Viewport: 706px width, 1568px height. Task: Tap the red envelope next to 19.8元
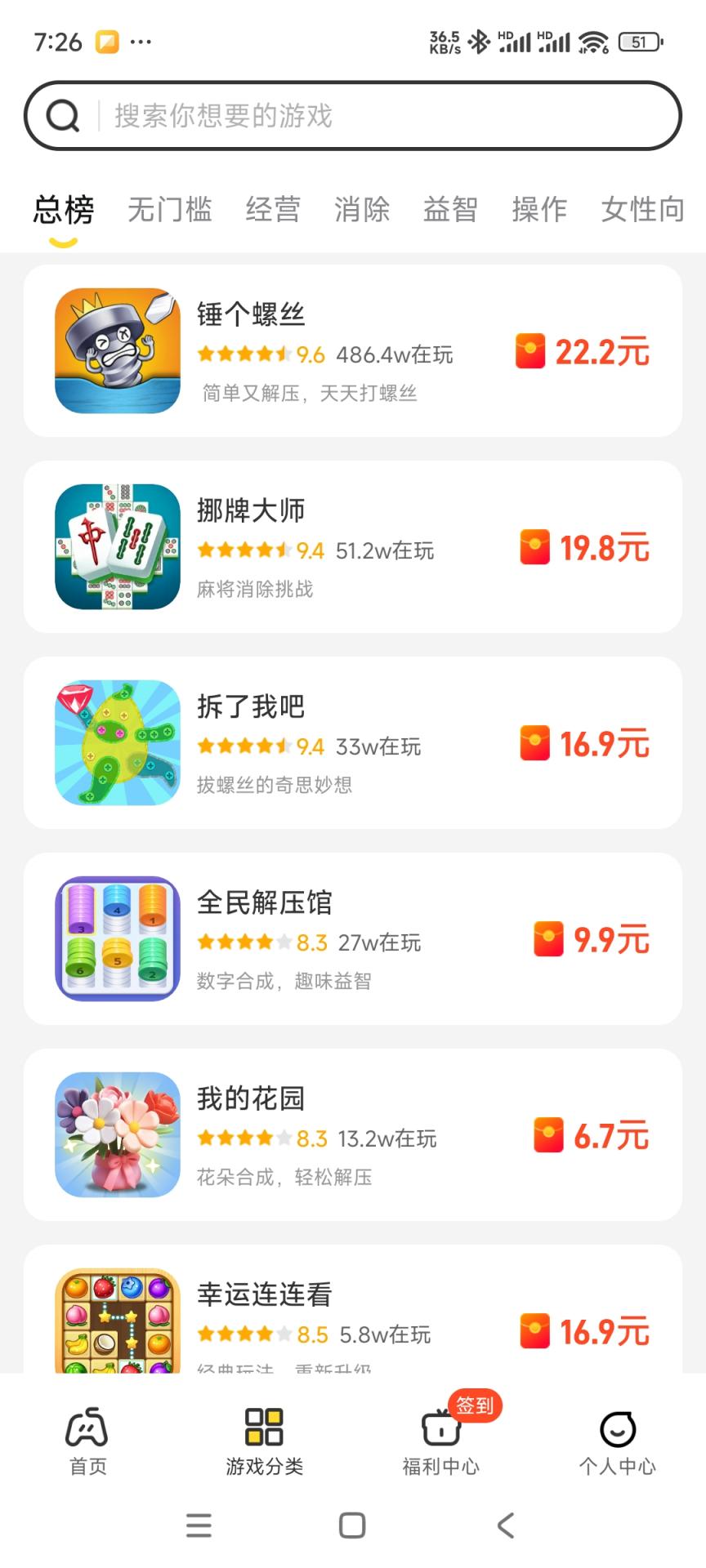(x=534, y=547)
